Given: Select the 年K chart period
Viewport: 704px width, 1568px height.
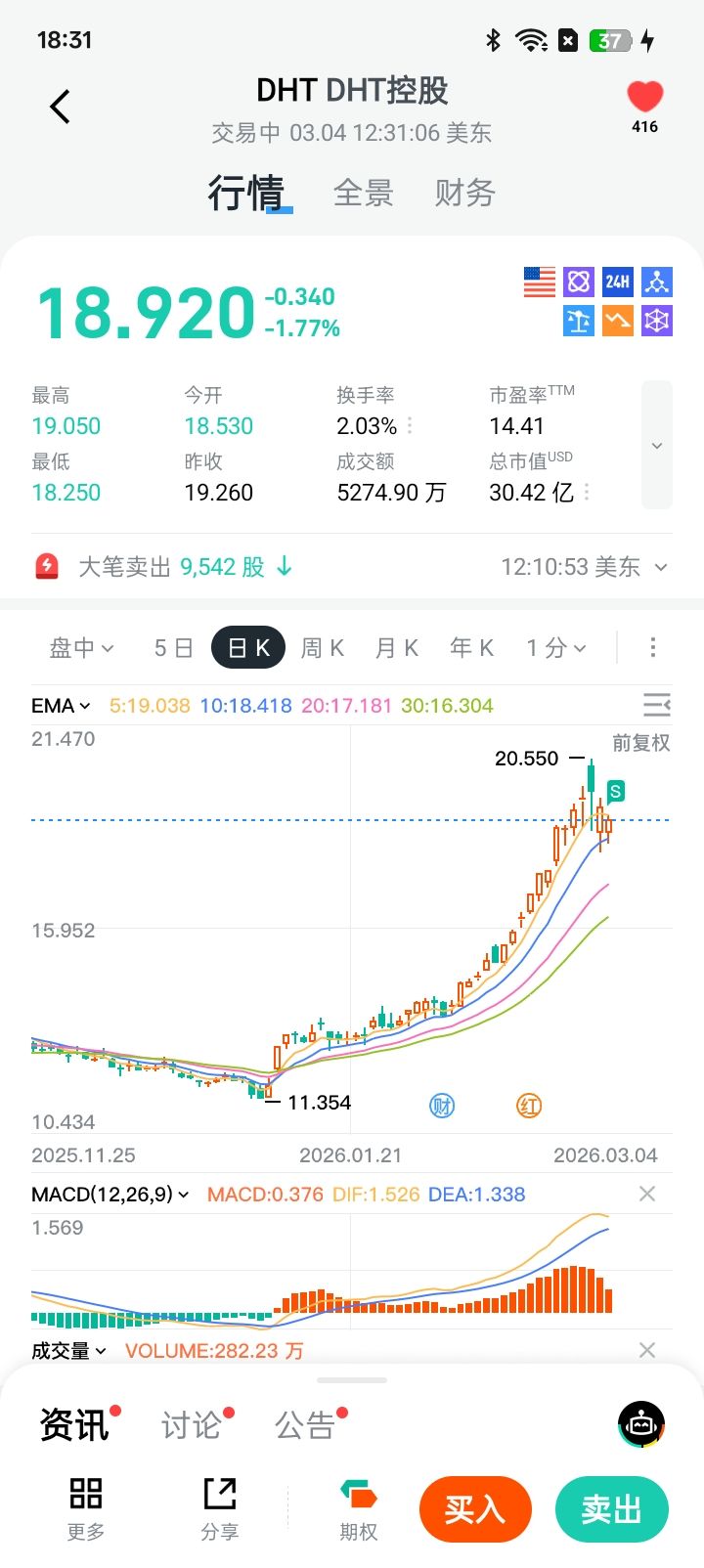Looking at the screenshot, I should click(471, 648).
